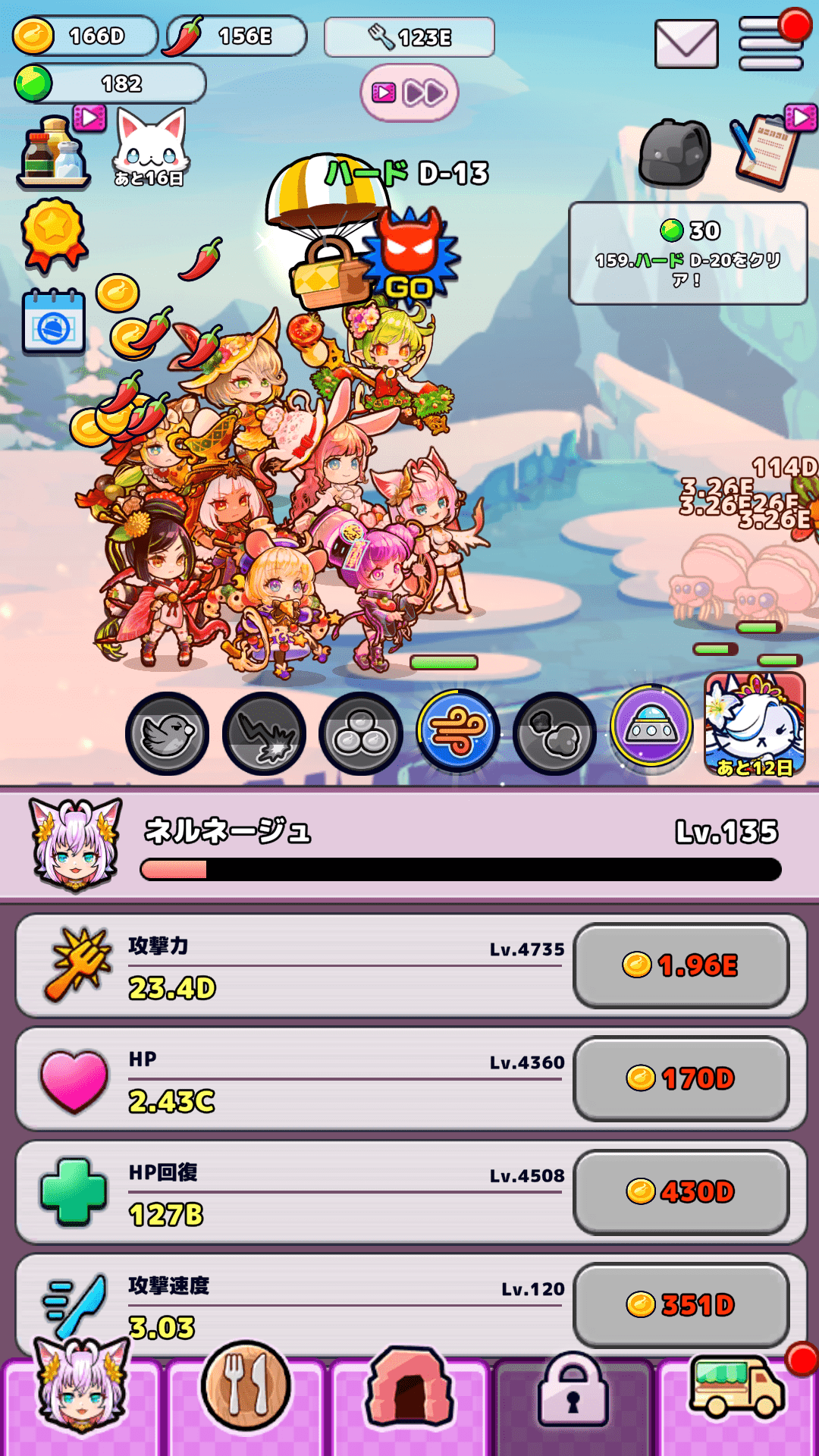Open the mail envelope inbox
Screen dimensions: 819x1456
point(686,44)
